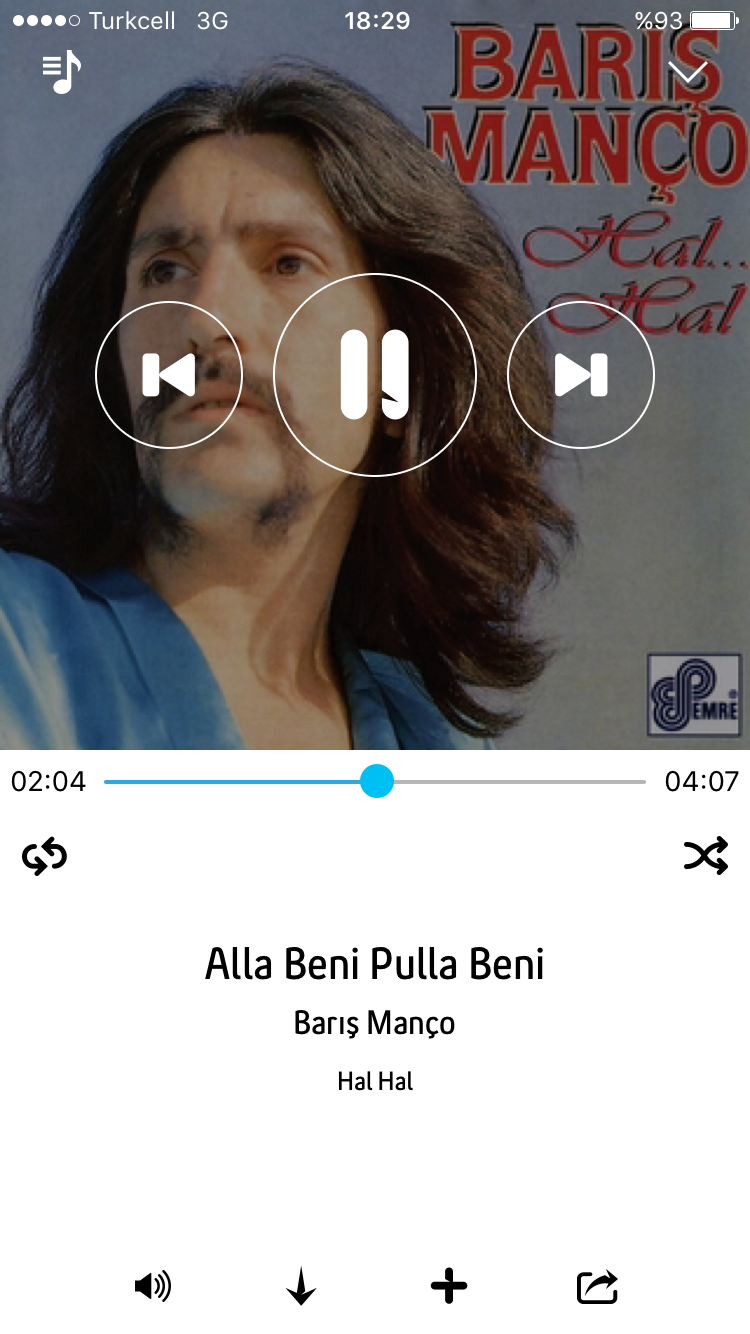Toggle repeat mode
Viewport: 750px width, 1334px height.
(x=45, y=857)
